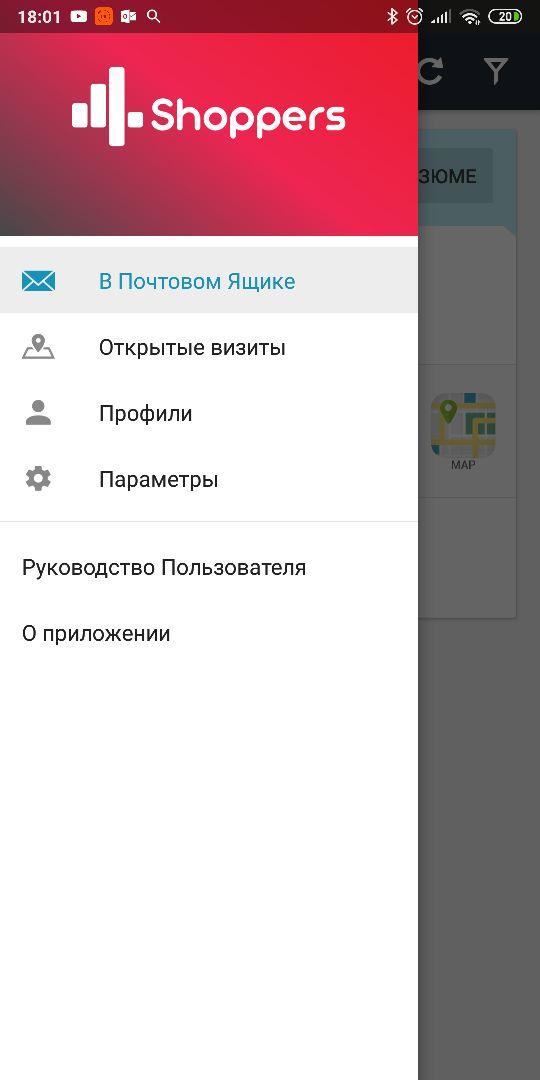This screenshot has height=1080, width=540.
Task: Open the filter funnel icon
Action: point(495,71)
